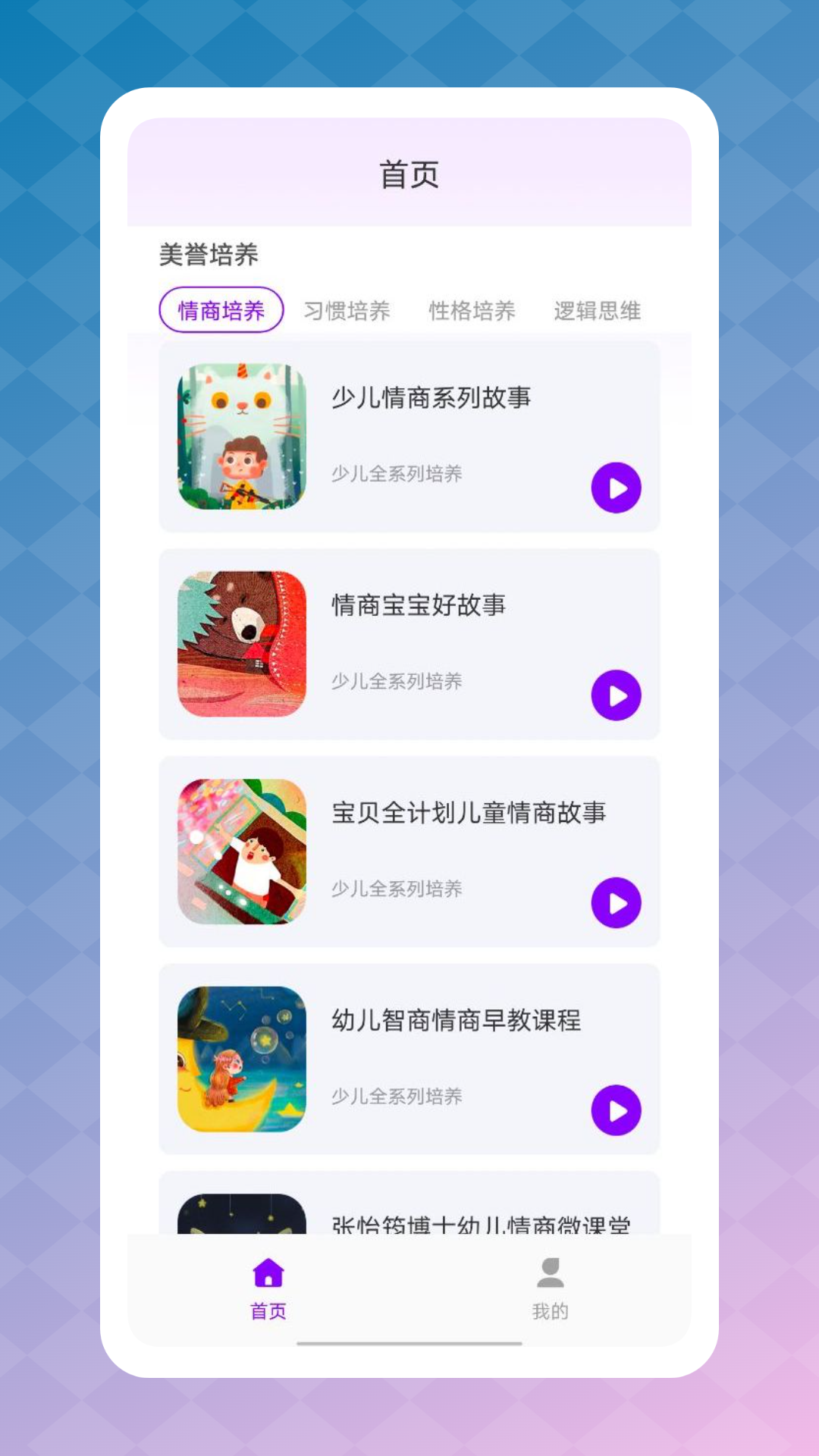Open the 逻辑思维 tab
819x1456 pixels.
(x=598, y=309)
